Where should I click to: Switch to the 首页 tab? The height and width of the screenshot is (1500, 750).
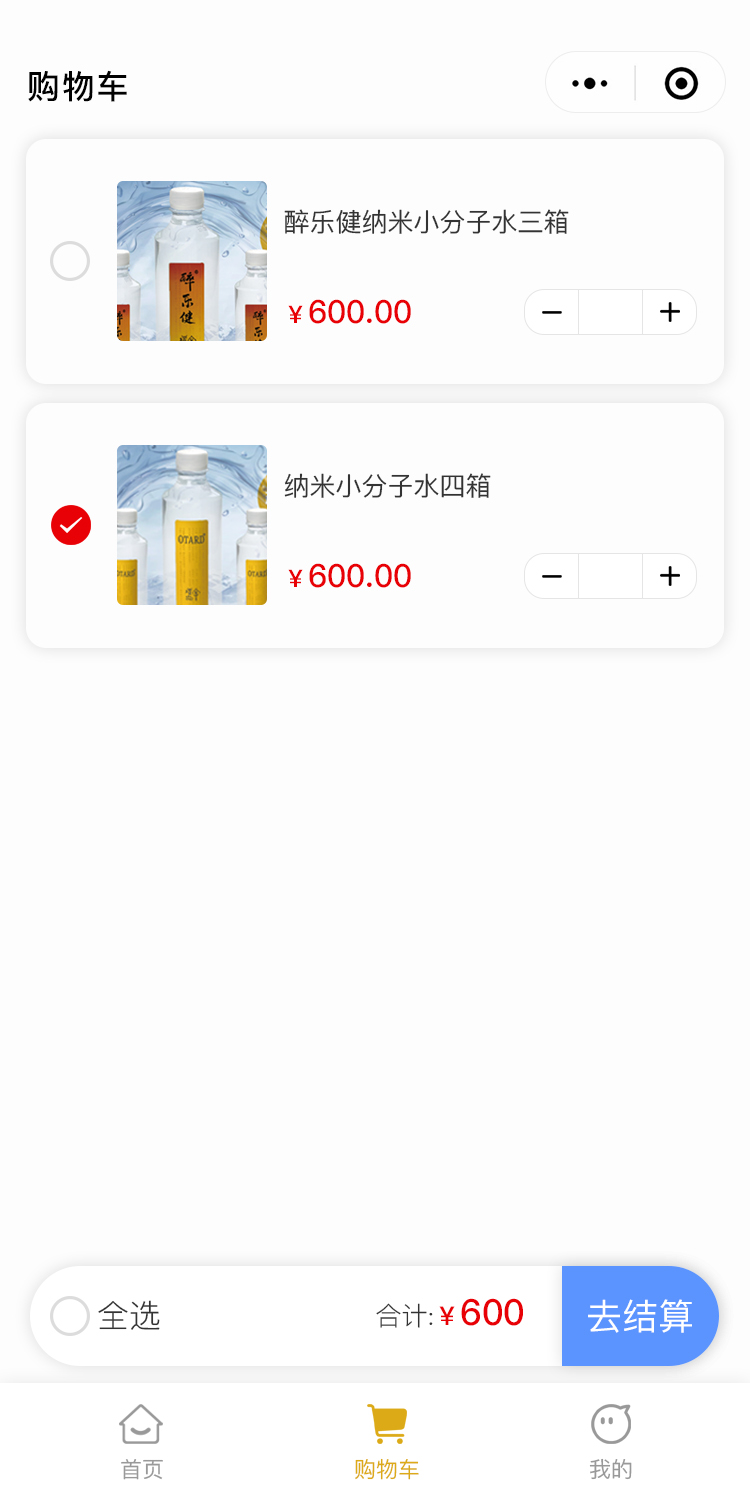tap(141, 1442)
